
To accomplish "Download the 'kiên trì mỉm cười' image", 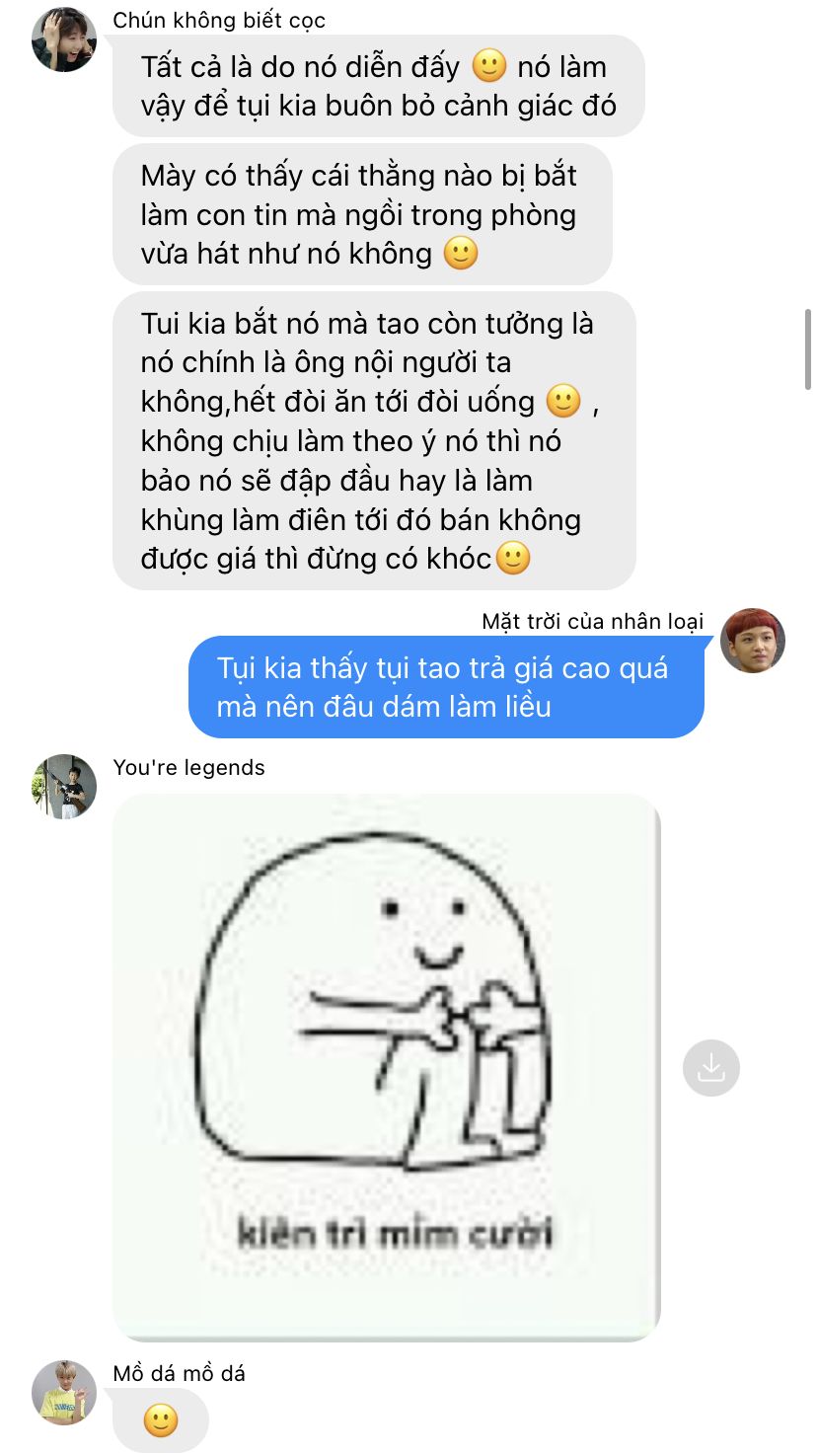I will click(x=710, y=1067).
